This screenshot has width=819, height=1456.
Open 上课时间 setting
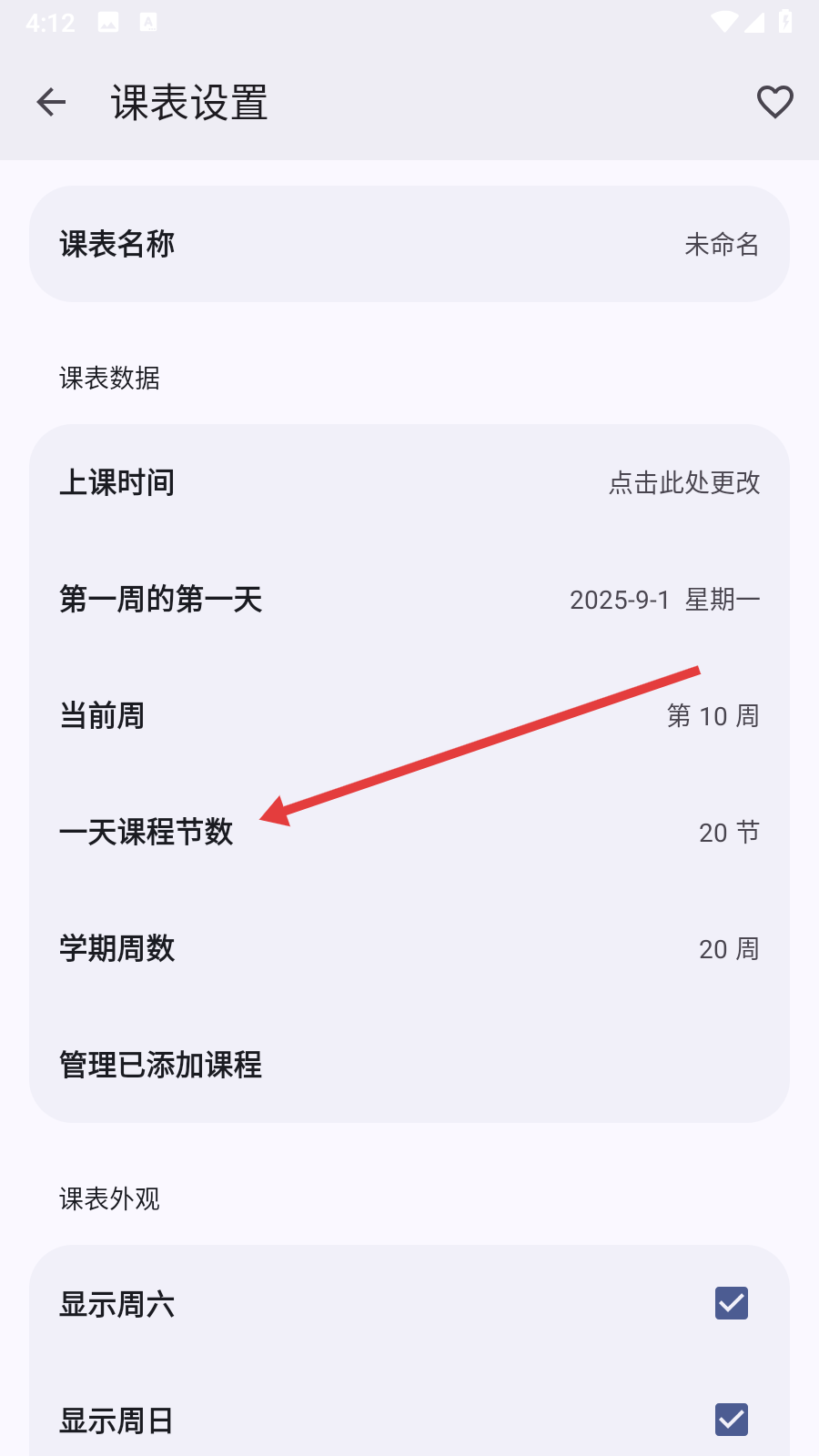pos(409,482)
